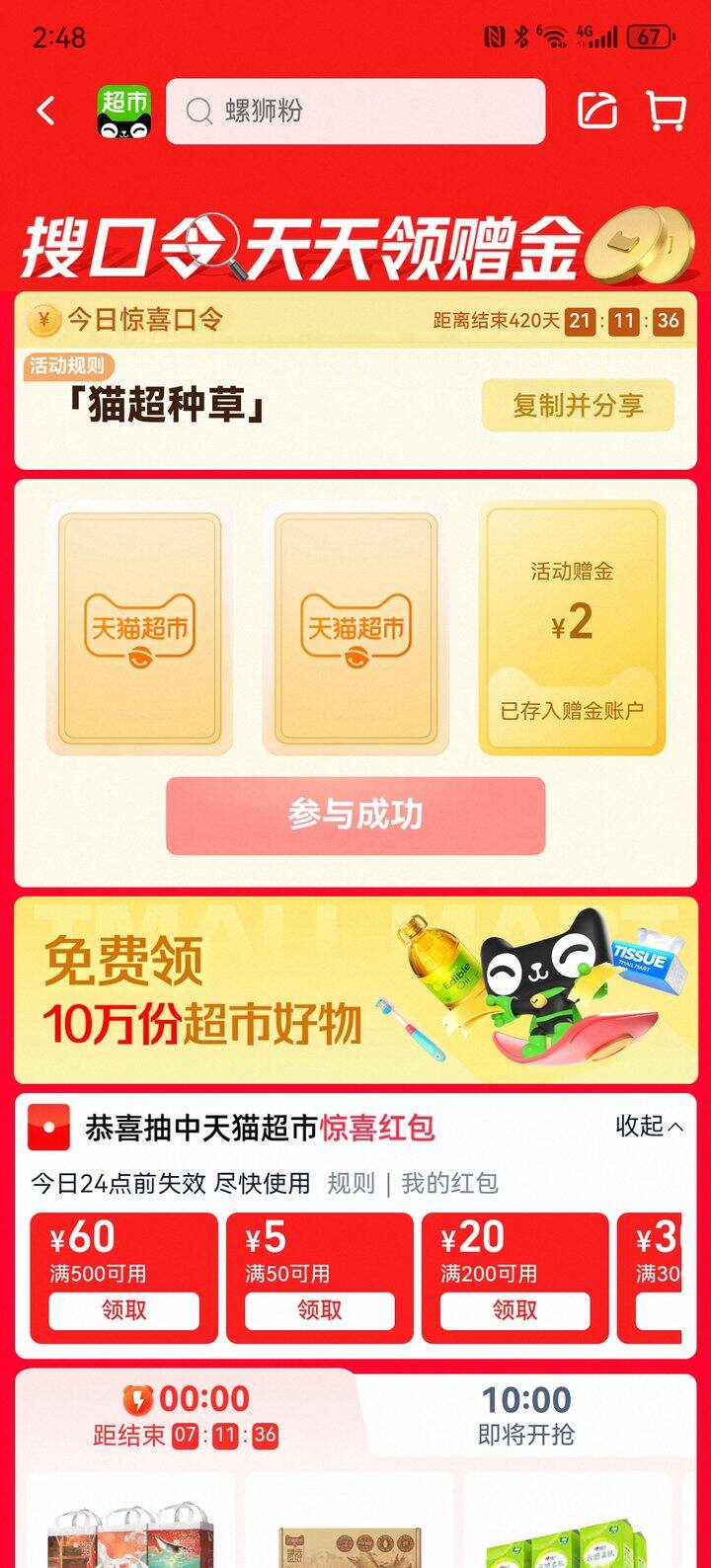Open the Tmall supermarket logo icon
The image size is (711, 1568).
[x=123, y=111]
